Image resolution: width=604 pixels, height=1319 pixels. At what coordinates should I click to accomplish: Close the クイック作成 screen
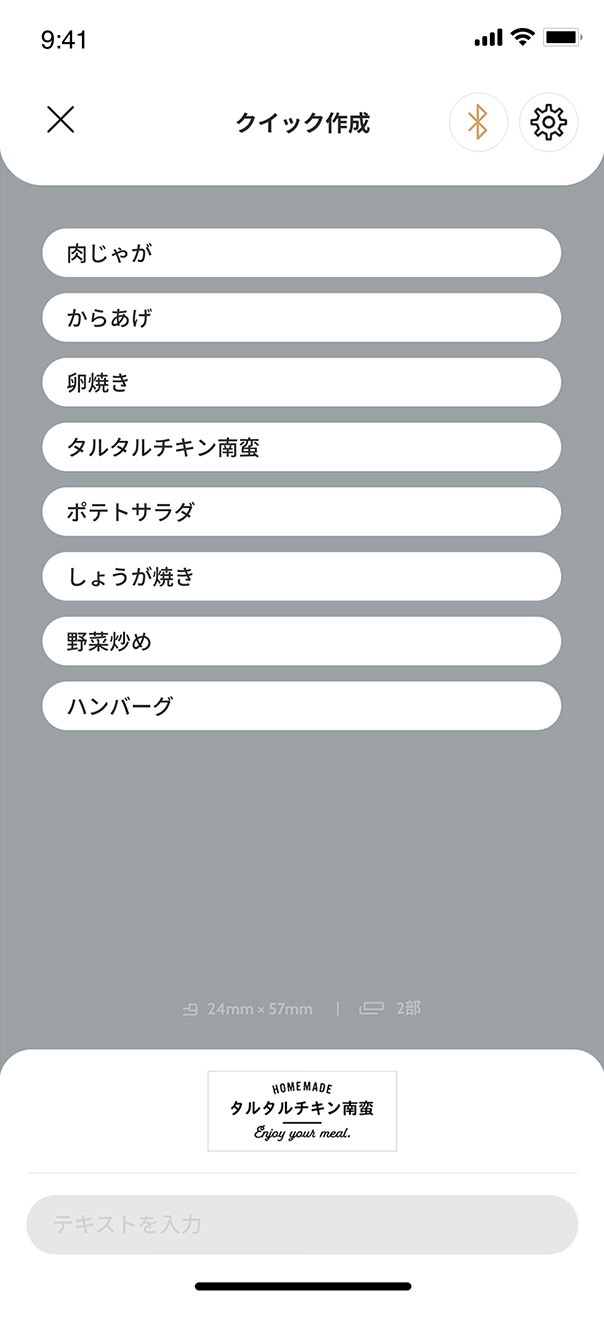point(61,121)
